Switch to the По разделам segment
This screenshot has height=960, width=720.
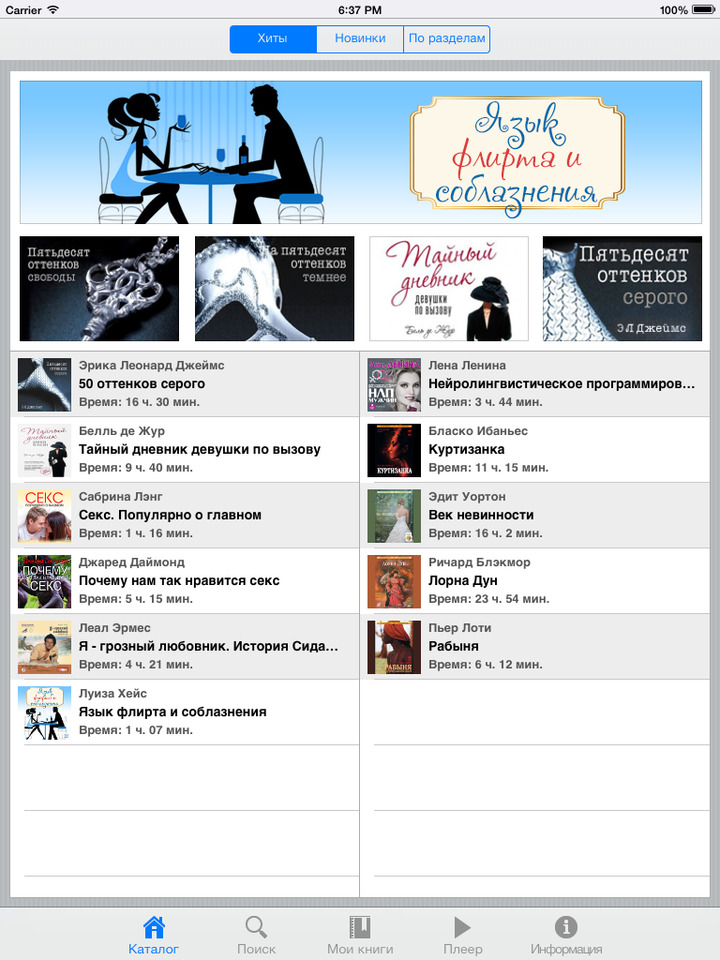point(447,39)
